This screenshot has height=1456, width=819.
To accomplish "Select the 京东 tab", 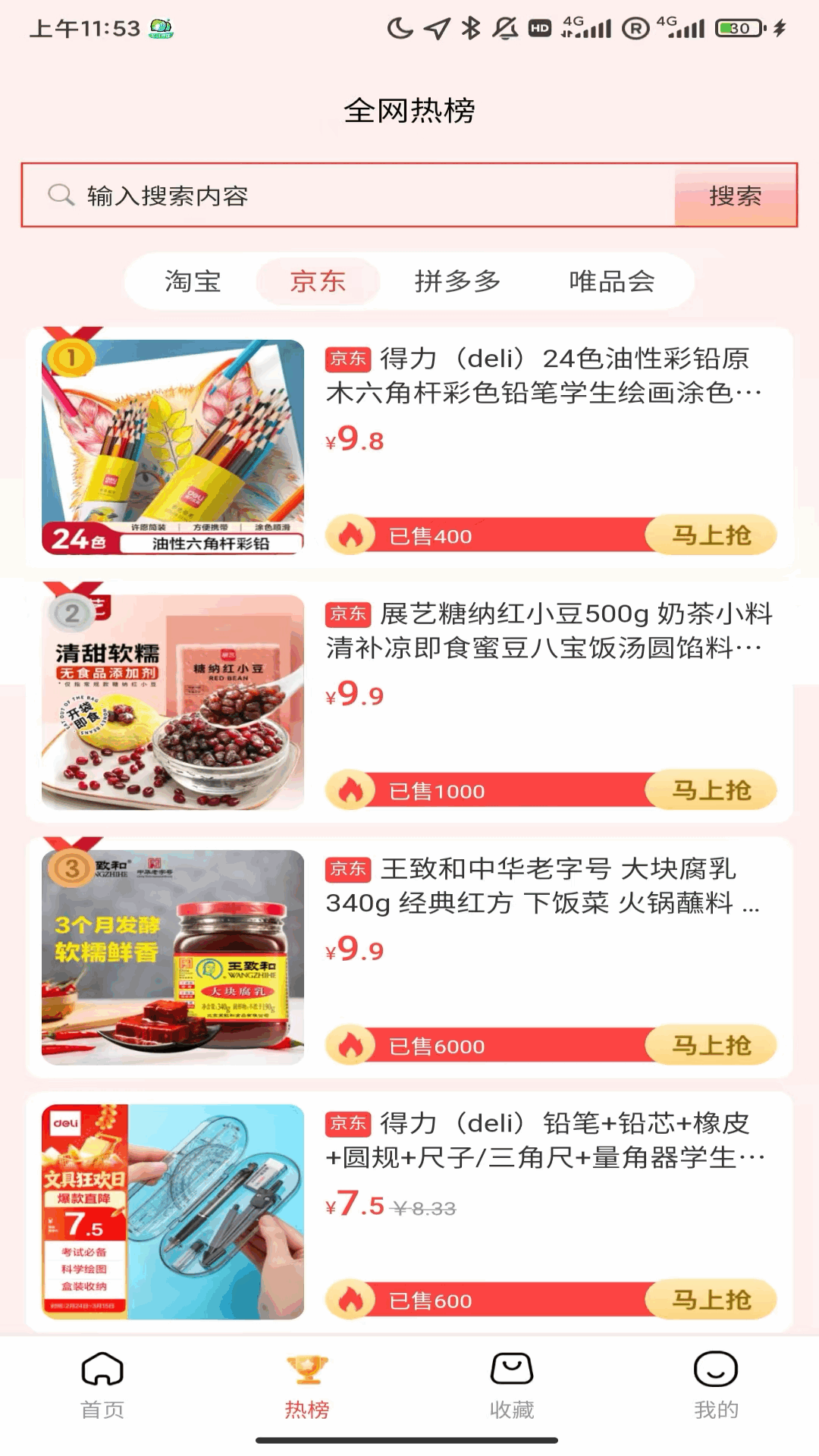I will click(318, 281).
